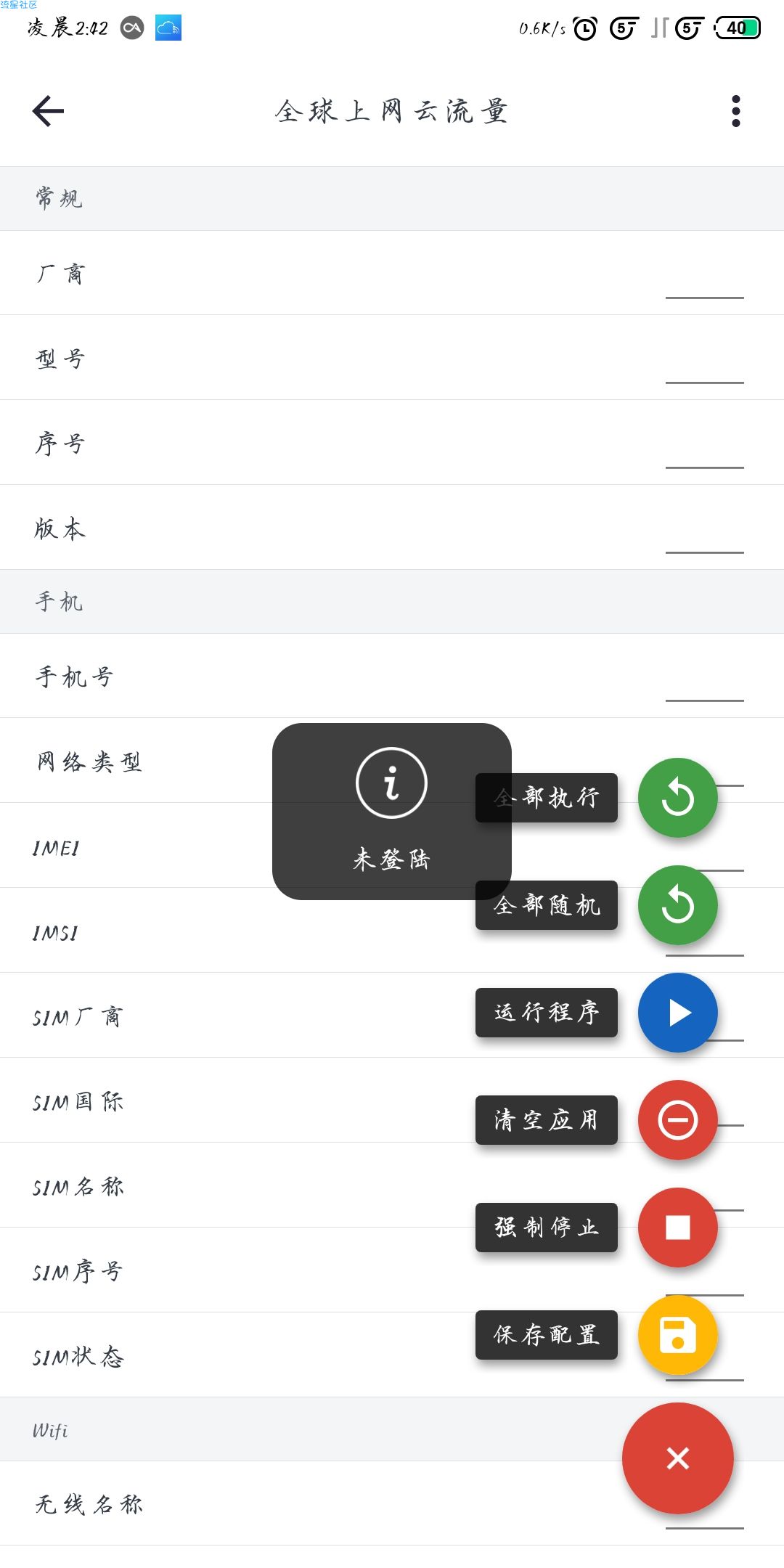The width and height of the screenshot is (784, 1568).
Task: Force stop with the red square button
Action: [x=677, y=1228]
